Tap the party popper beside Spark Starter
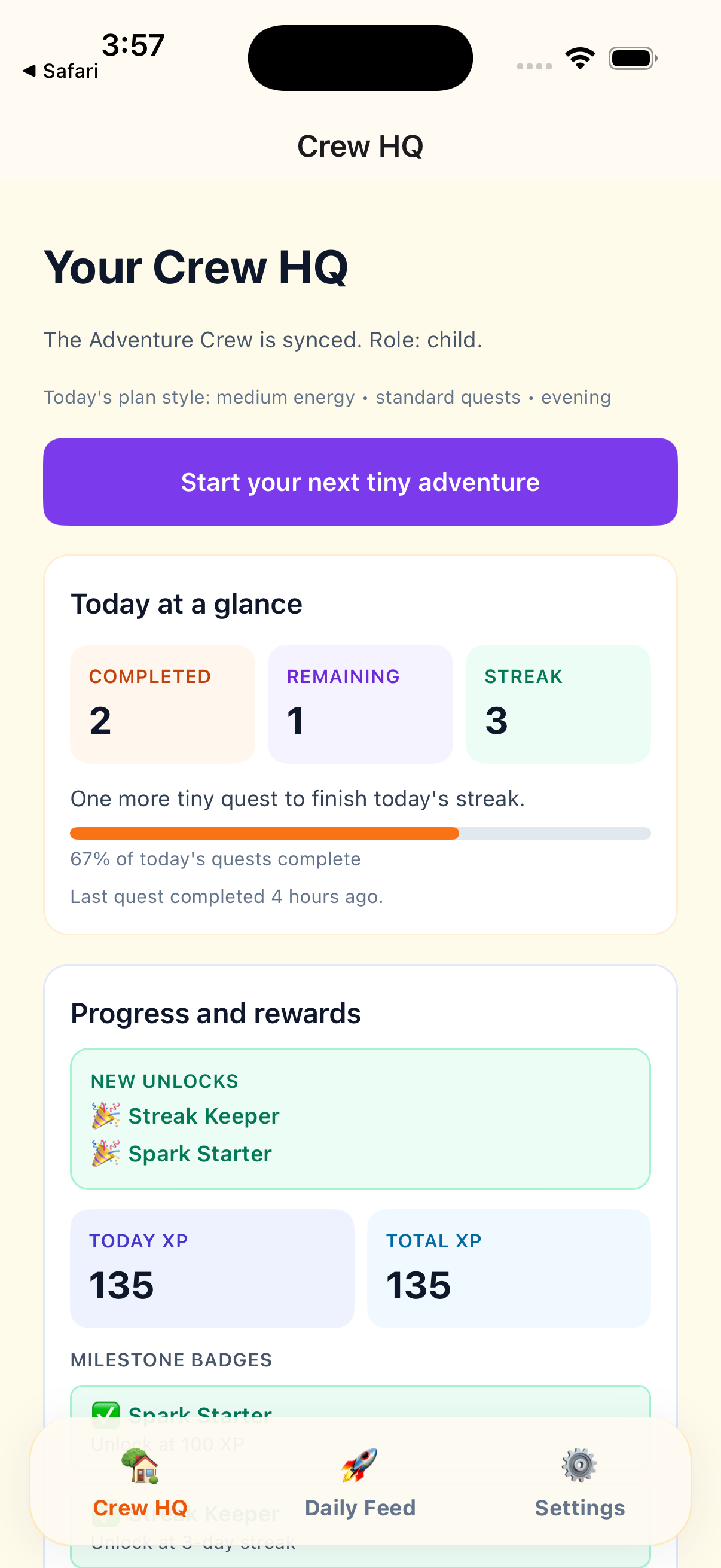 (x=108, y=1153)
